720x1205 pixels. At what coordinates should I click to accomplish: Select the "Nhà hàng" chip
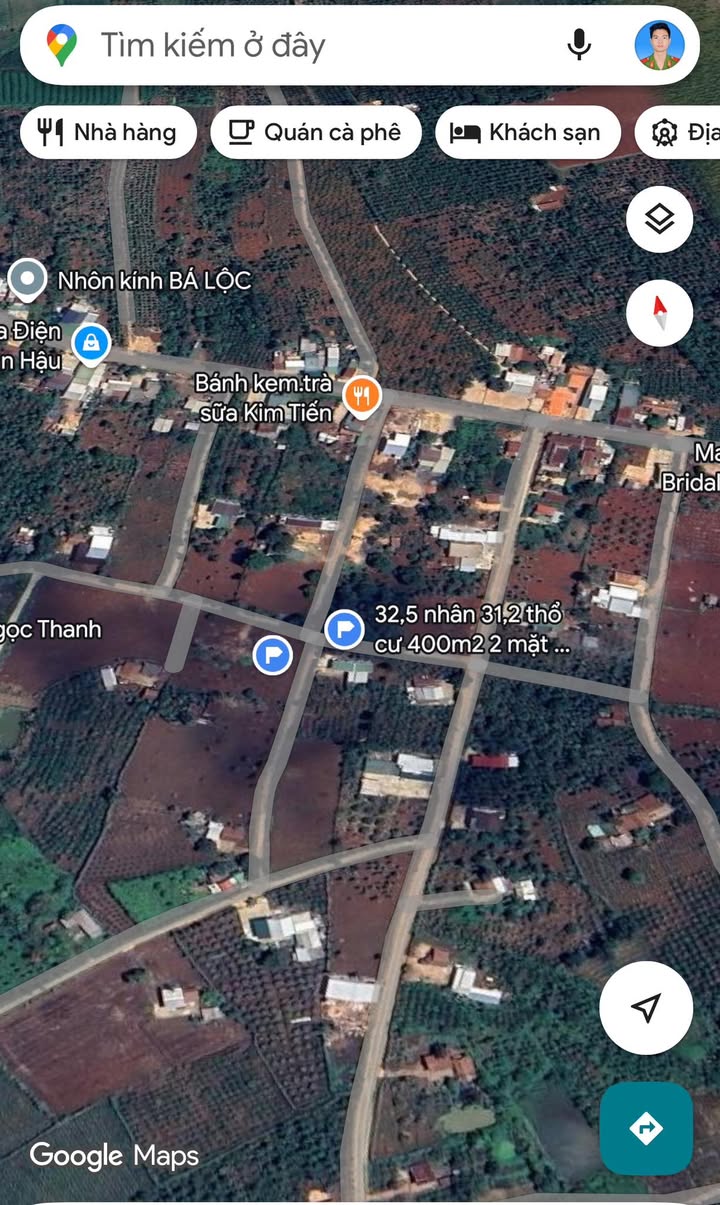coord(108,132)
